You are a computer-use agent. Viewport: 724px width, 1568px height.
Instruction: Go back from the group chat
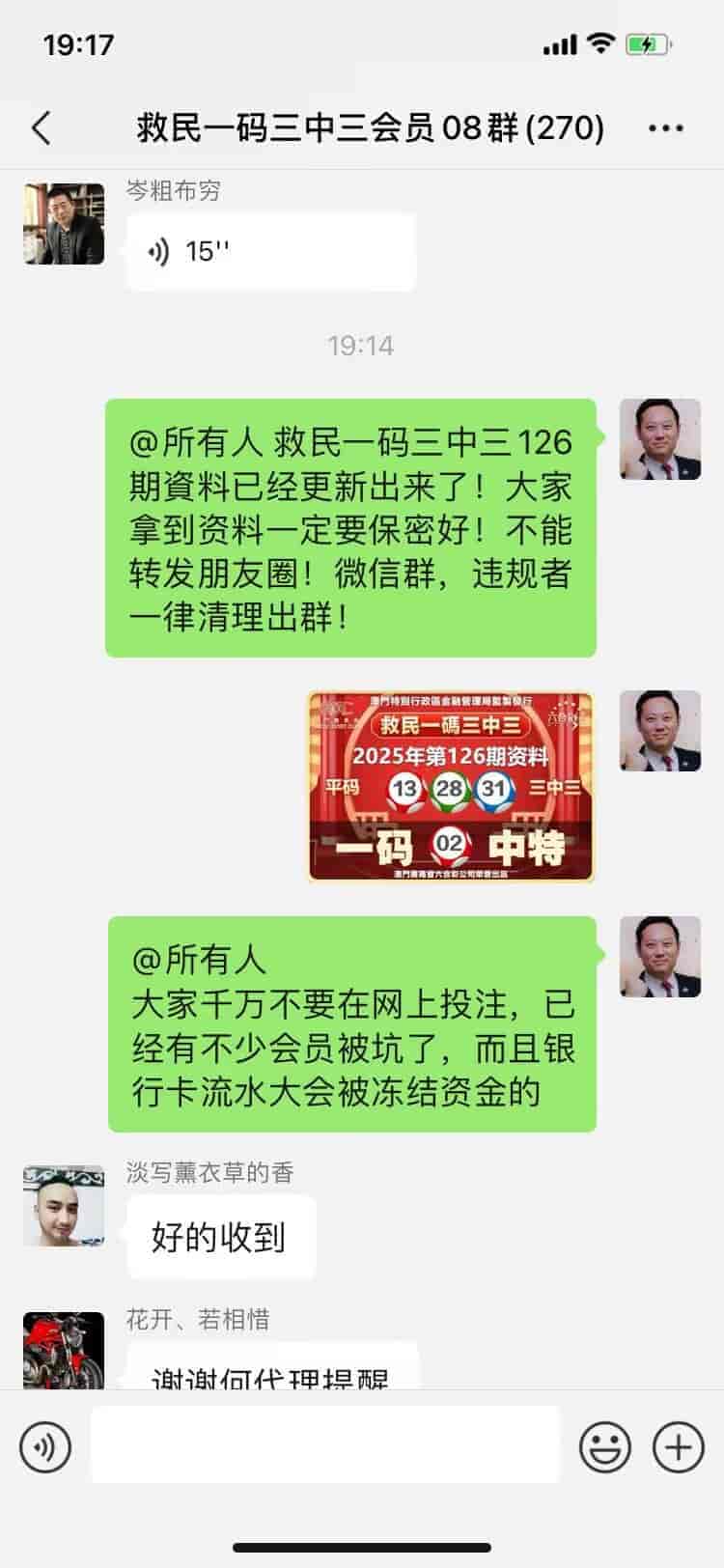(42, 127)
